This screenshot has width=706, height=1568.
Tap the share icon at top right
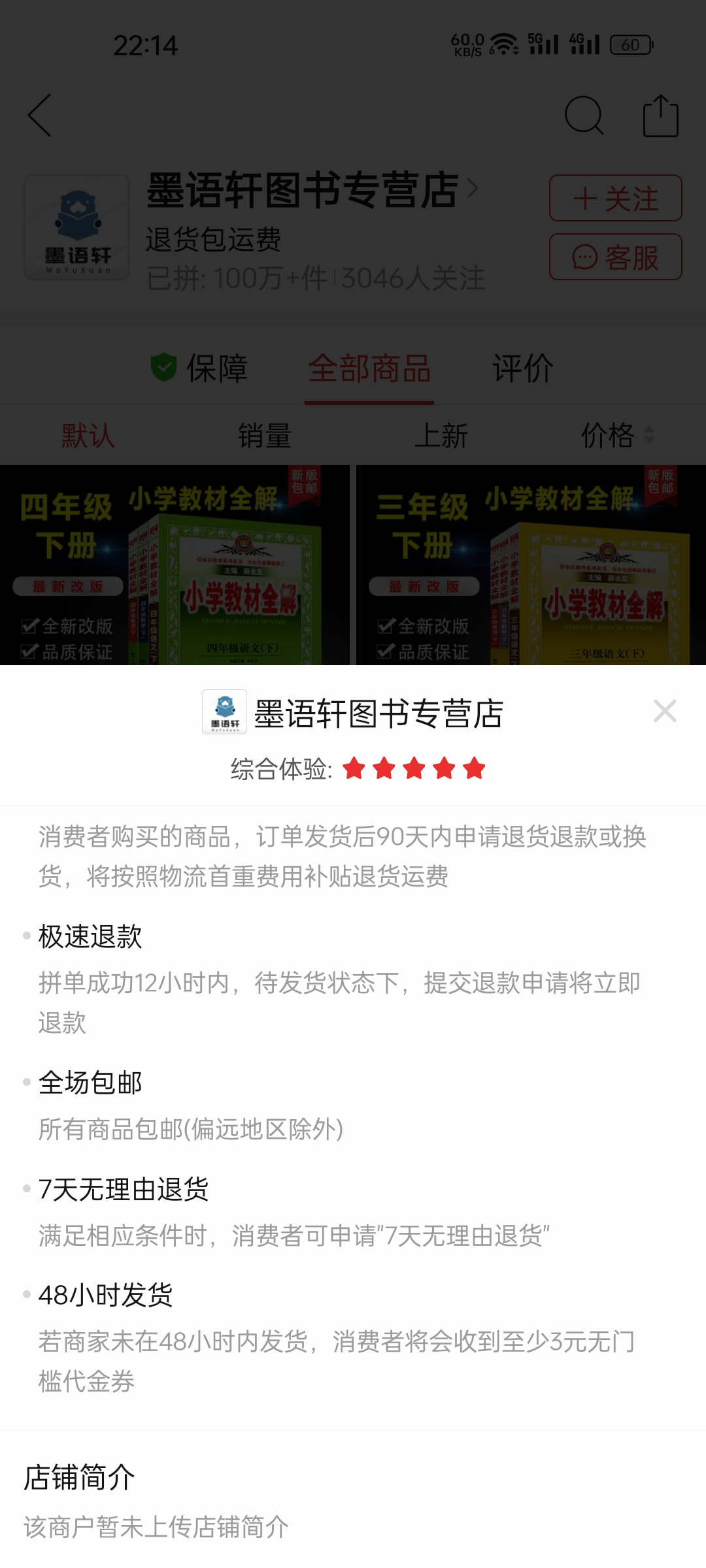click(x=660, y=116)
